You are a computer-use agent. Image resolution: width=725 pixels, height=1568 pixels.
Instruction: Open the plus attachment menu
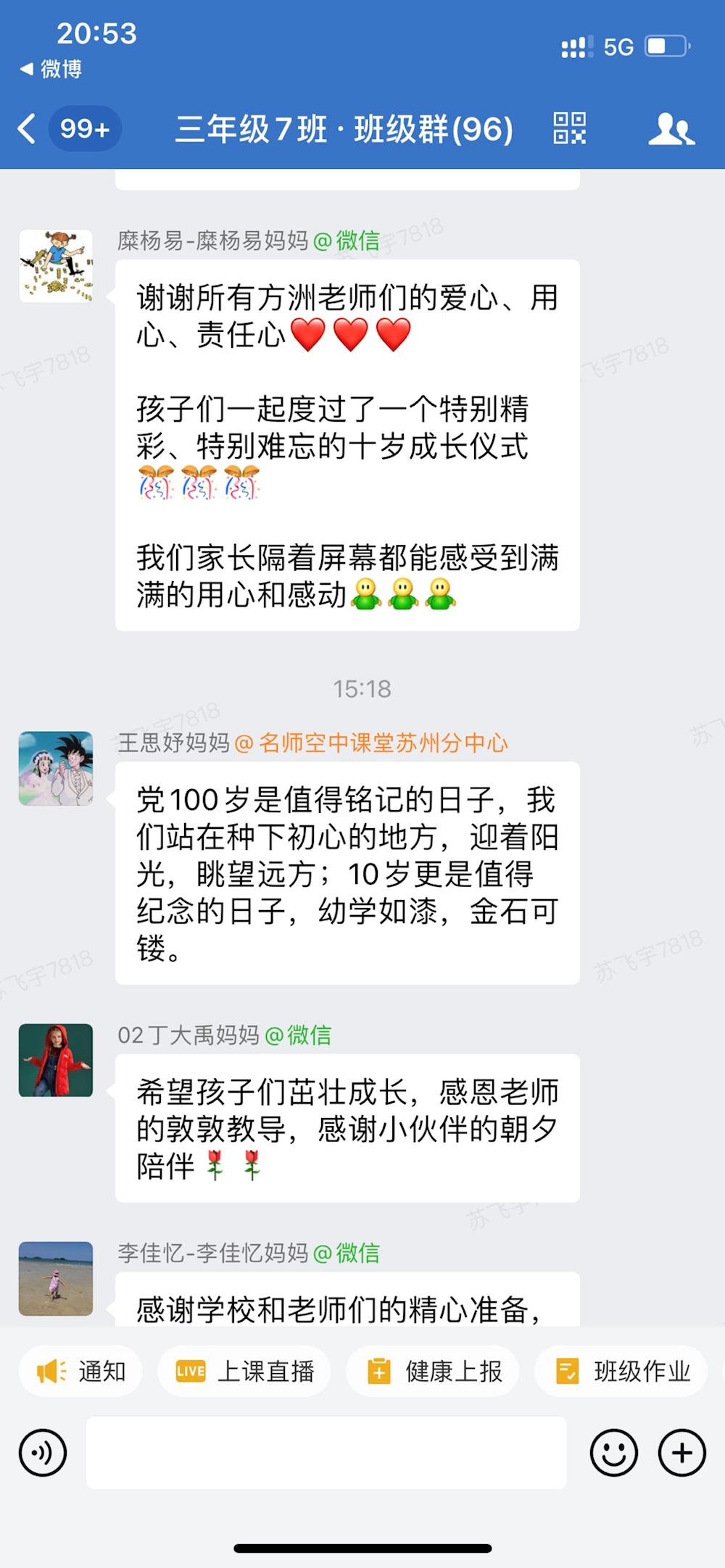[x=681, y=1453]
